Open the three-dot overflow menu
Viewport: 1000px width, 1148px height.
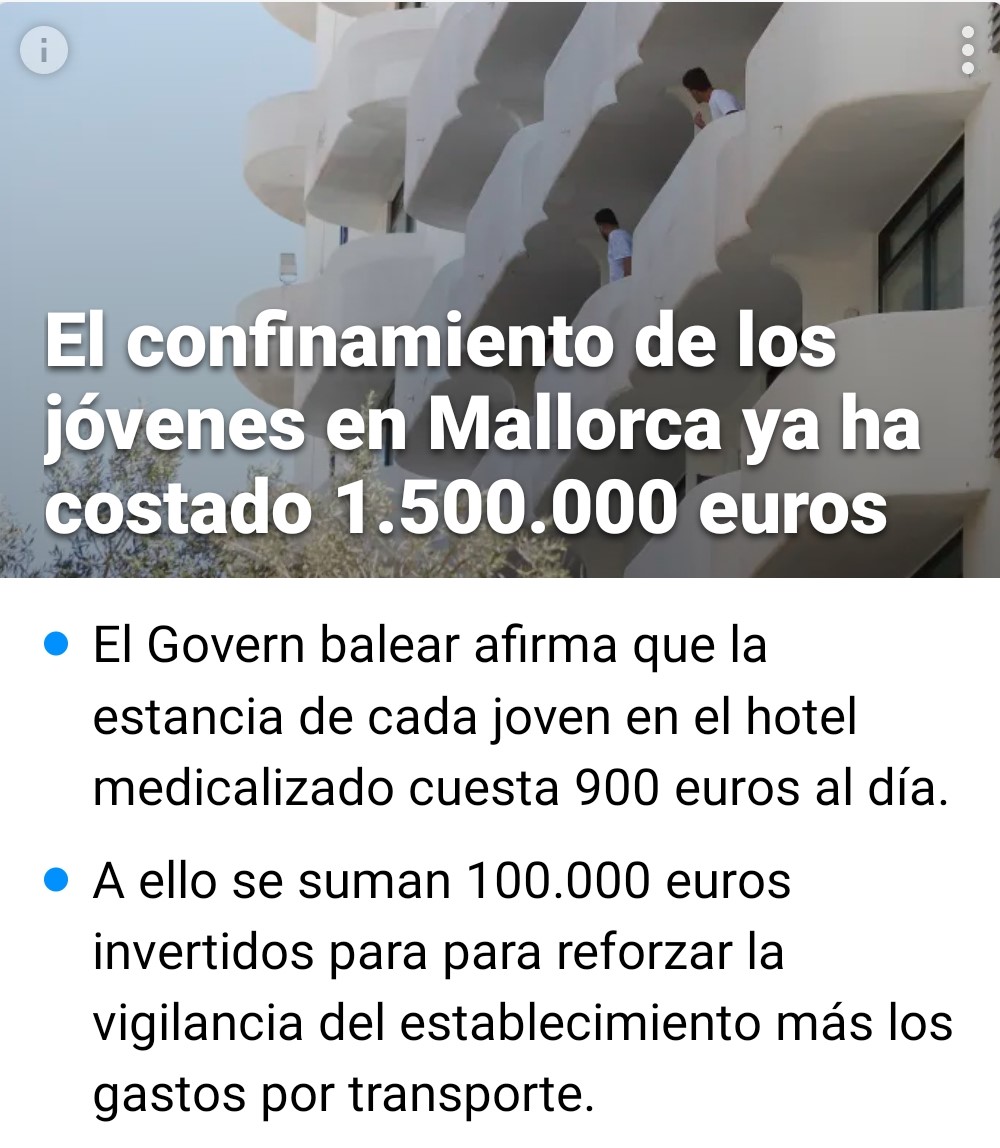click(x=967, y=50)
